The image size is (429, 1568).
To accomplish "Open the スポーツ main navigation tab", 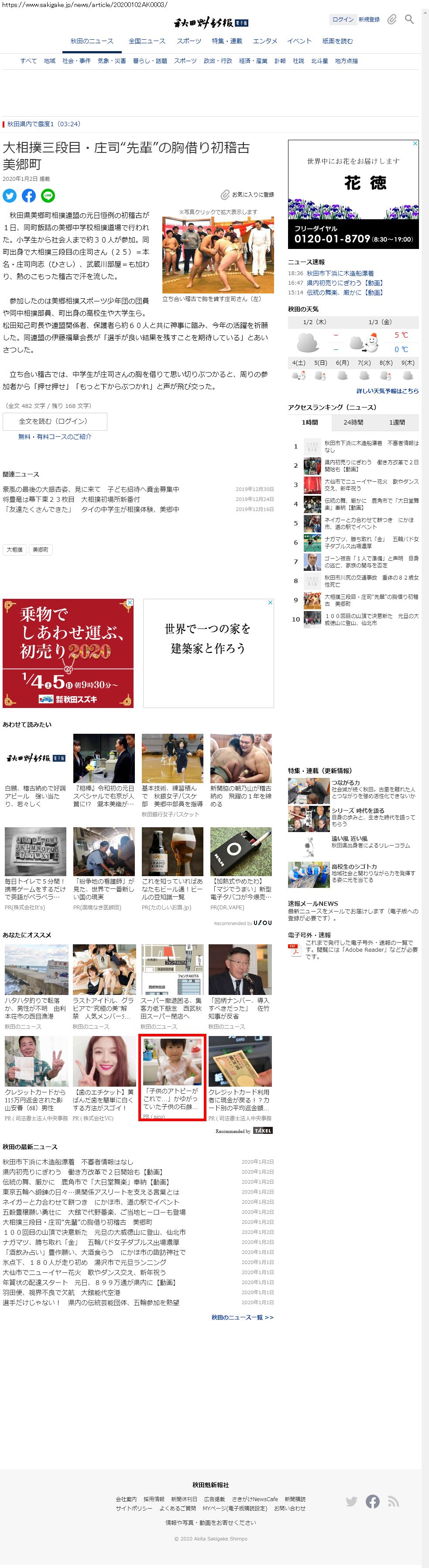I will click(189, 41).
